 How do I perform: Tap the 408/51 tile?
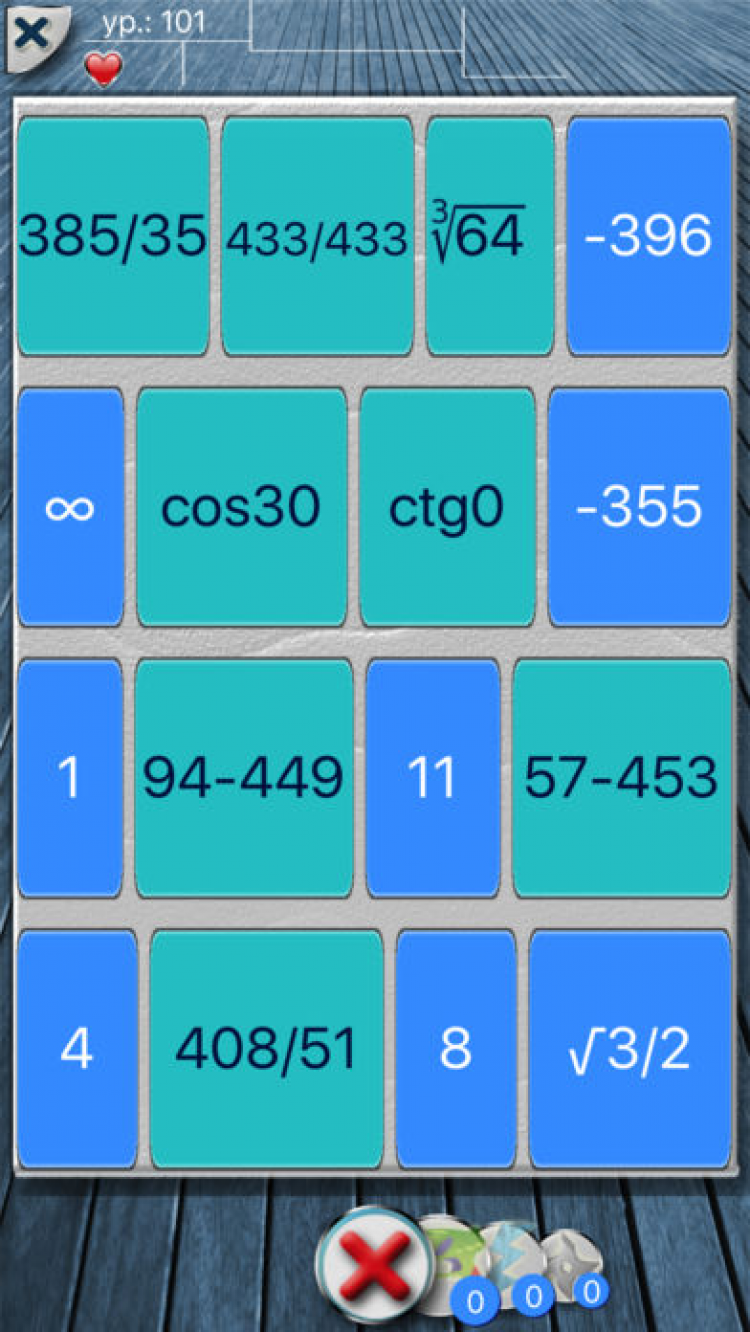pyautogui.click(x=266, y=1049)
